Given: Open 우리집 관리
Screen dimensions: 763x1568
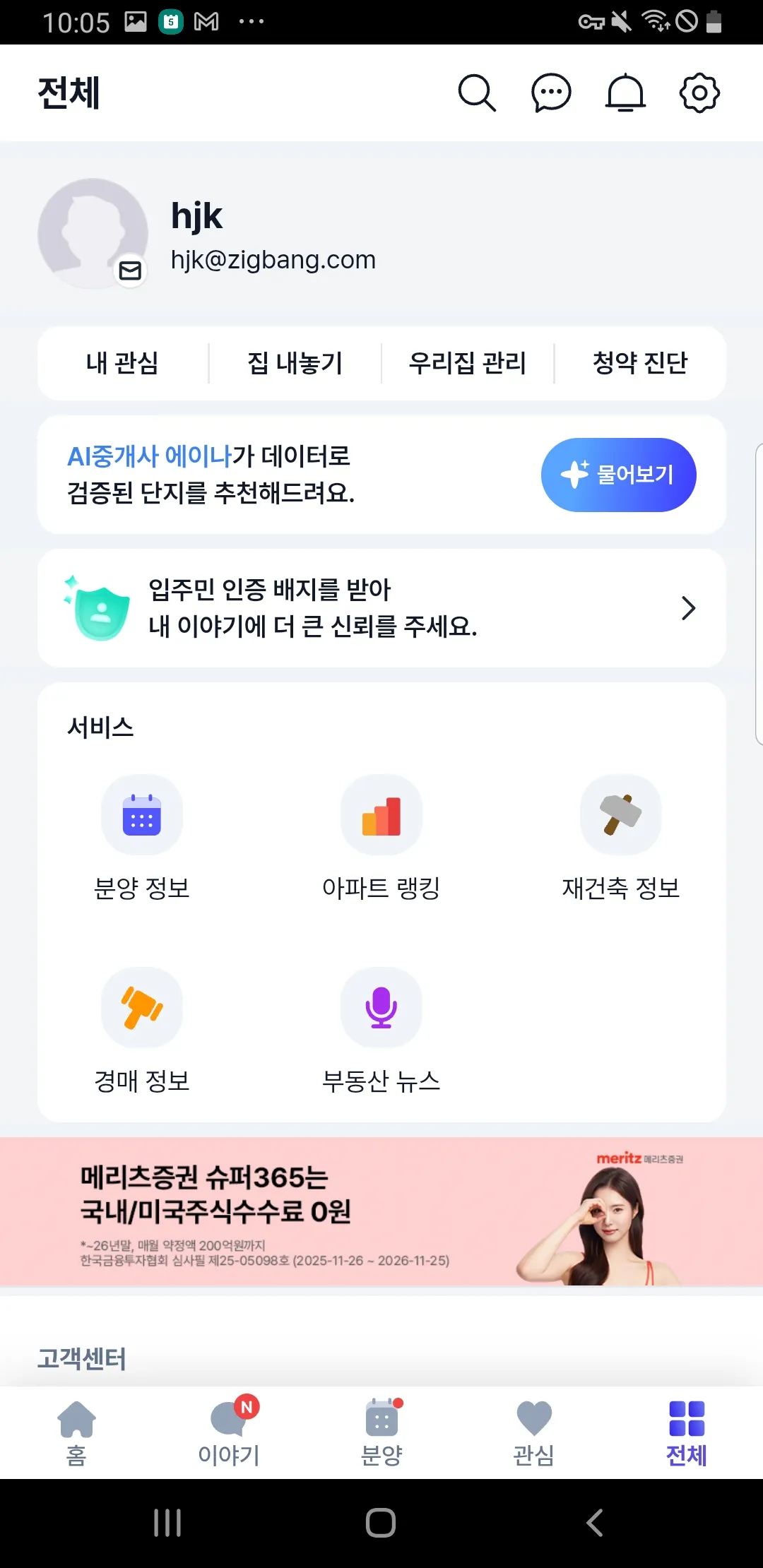Looking at the screenshot, I should pyautogui.click(x=467, y=363).
